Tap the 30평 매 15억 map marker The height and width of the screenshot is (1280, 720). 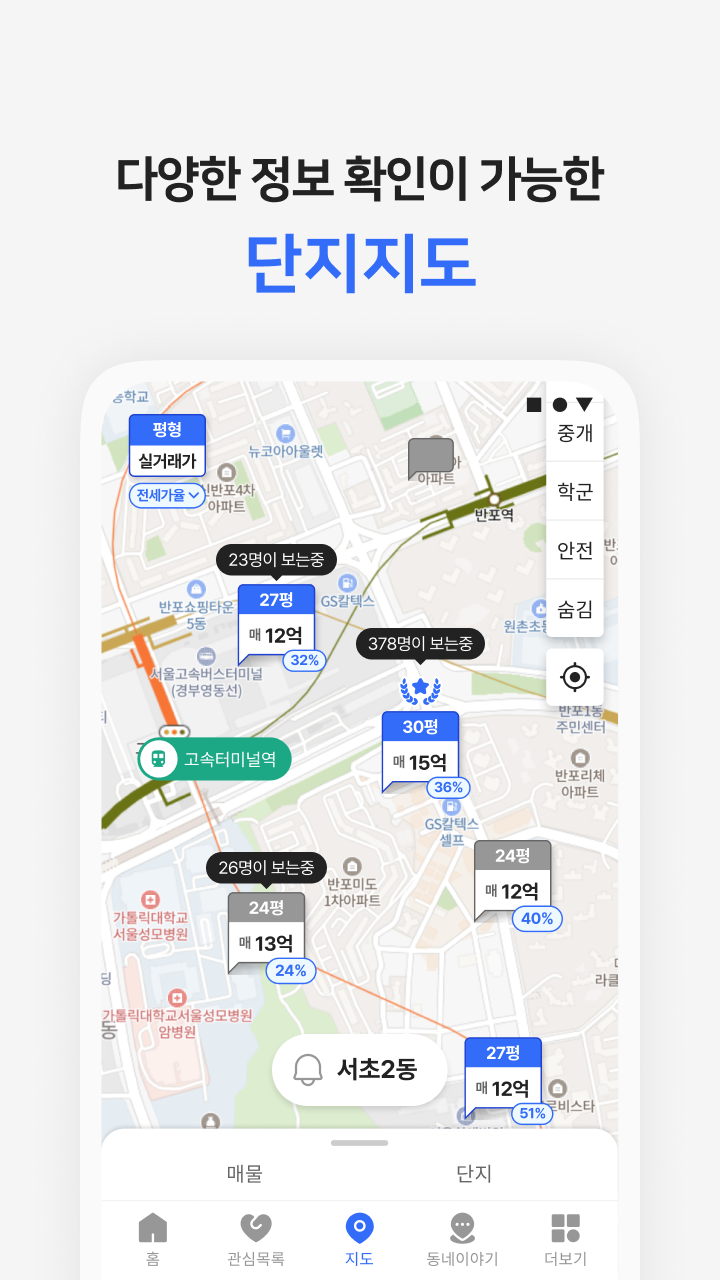pyautogui.click(x=422, y=745)
